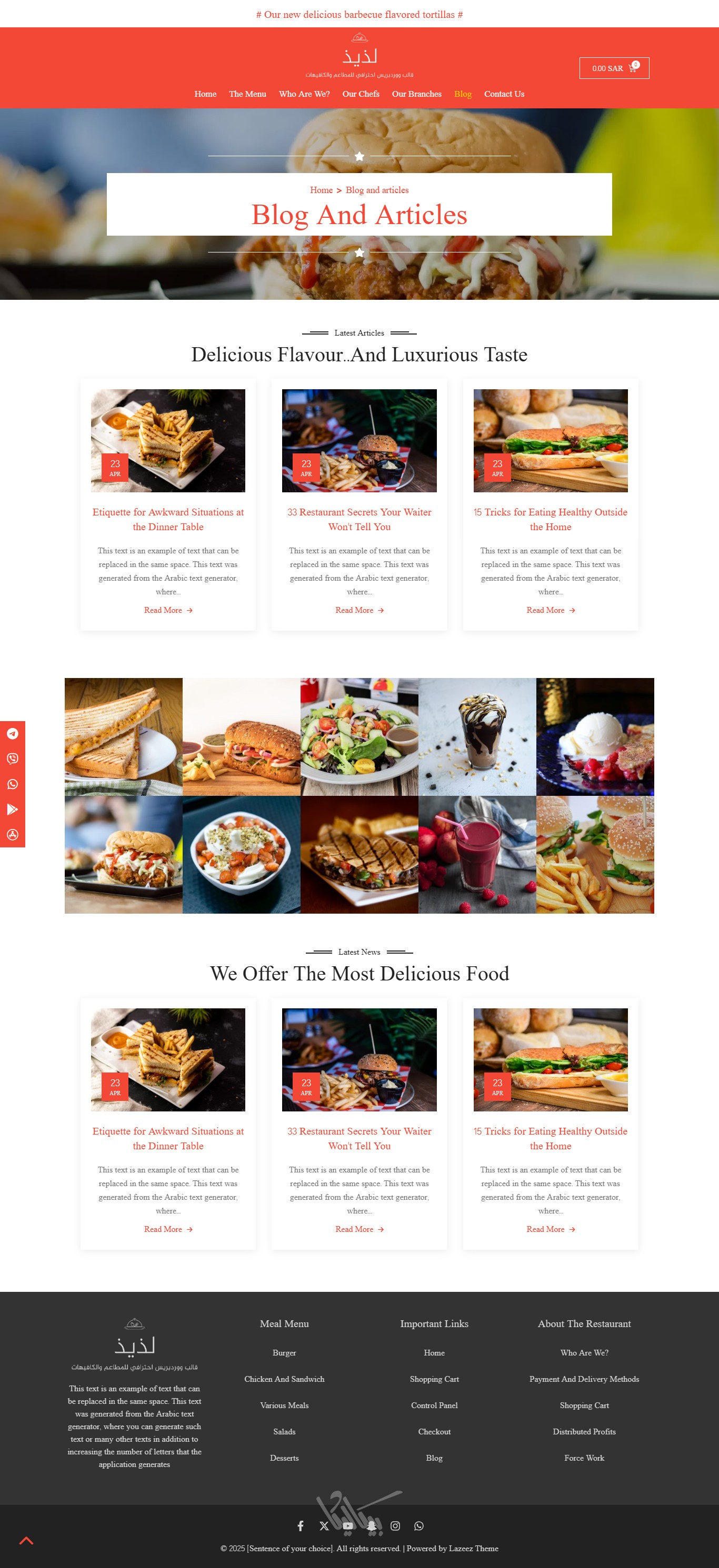Open Payment And Delivery Methods link
The height and width of the screenshot is (1568, 719).
584,1379
